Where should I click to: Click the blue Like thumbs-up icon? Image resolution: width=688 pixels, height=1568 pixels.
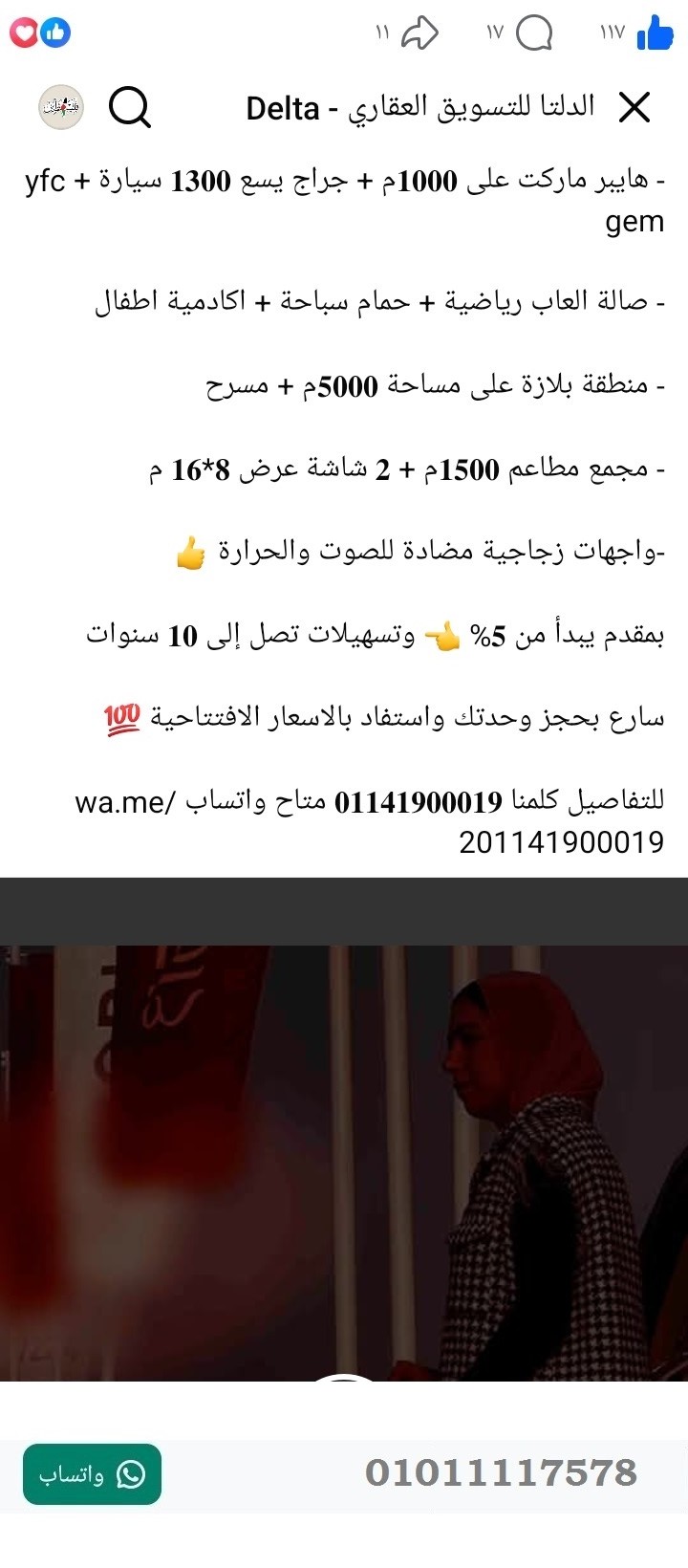tap(657, 34)
